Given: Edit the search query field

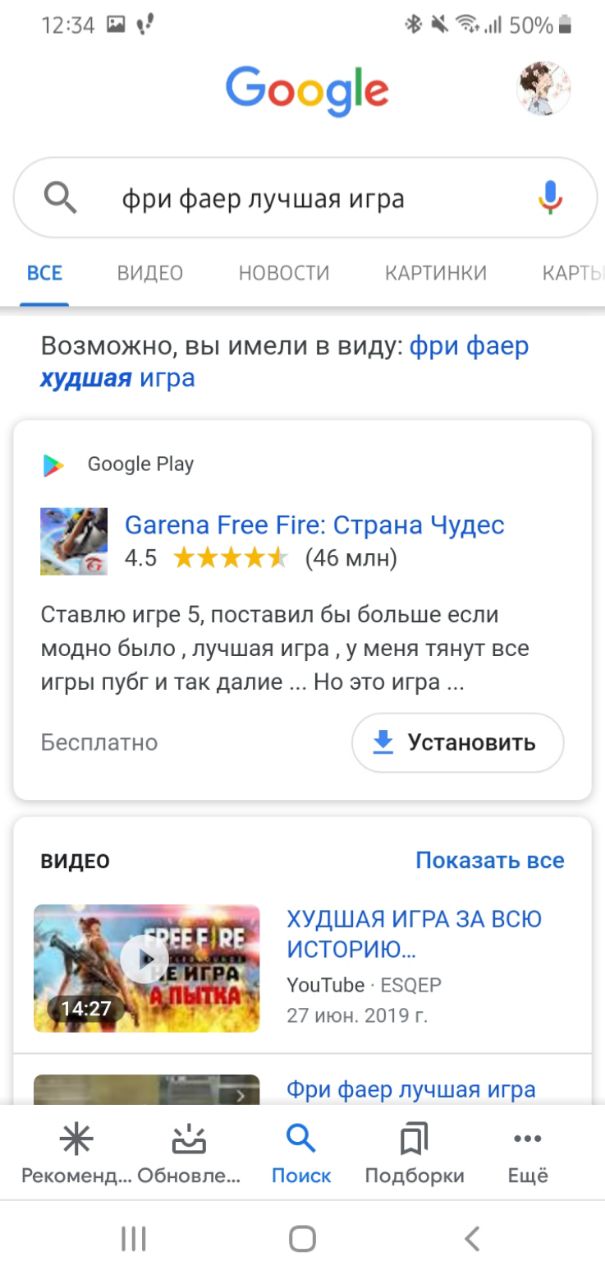Looking at the screenshot, I should point(300,199).
